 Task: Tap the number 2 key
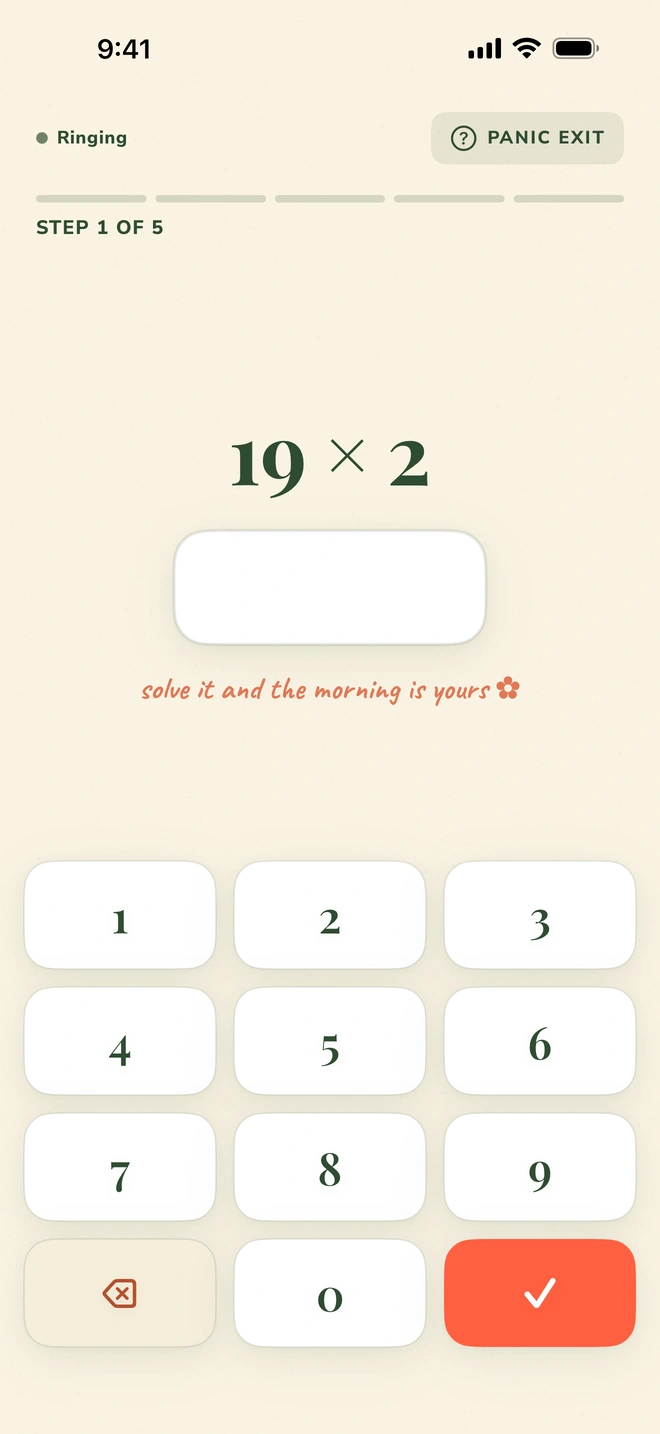click(x=330, y=915)
